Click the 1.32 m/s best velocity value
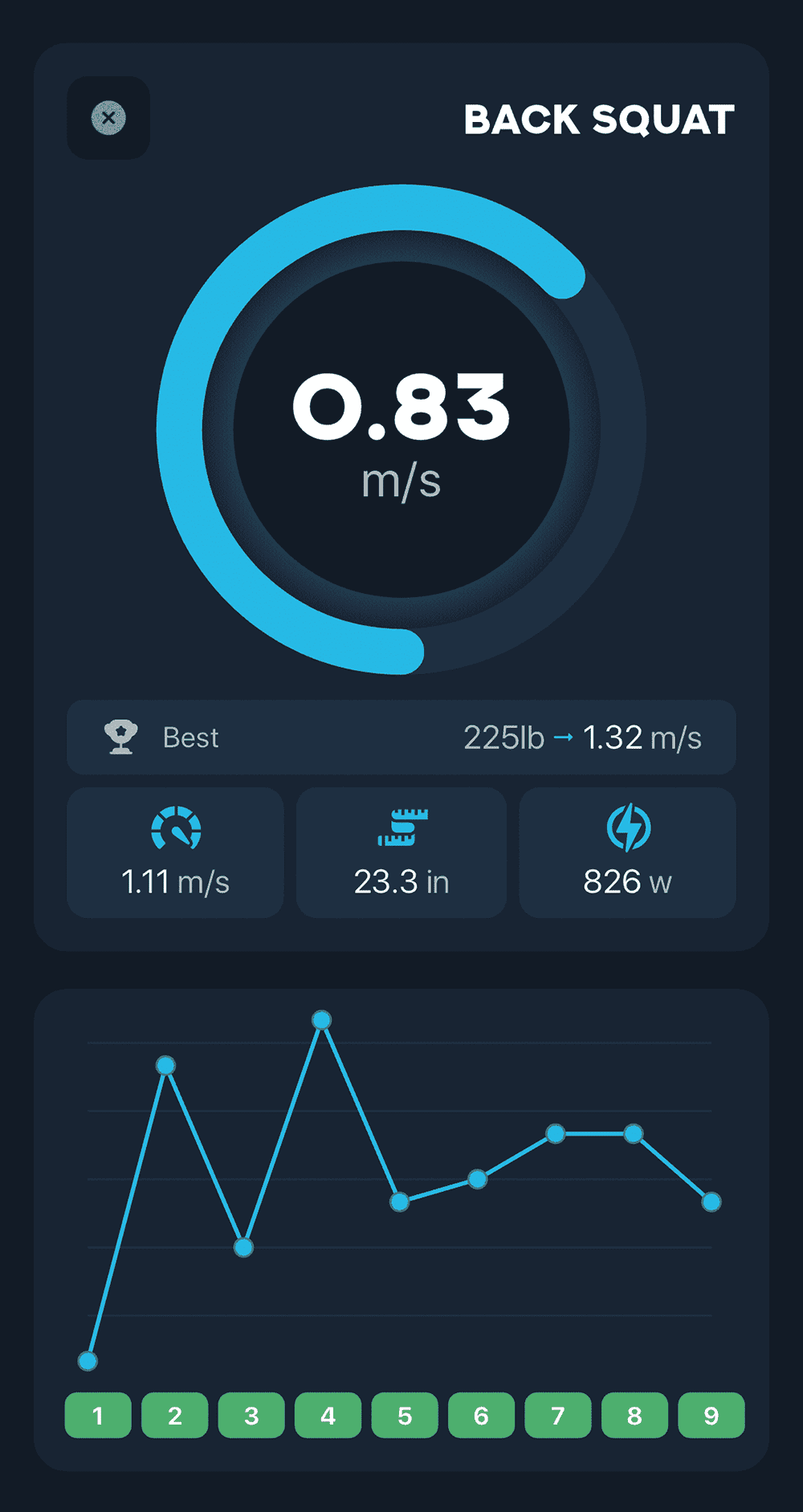This screenshot has width=803, height=1512. [x=642, y=737]
